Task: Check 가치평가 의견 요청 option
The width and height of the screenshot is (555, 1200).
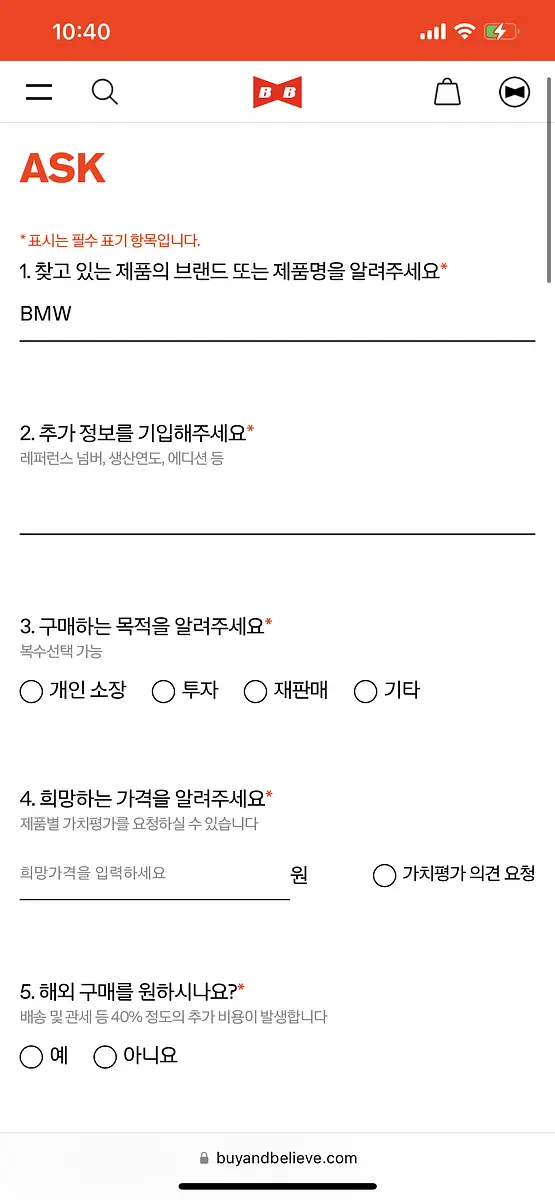Action: tap(454, 875)
